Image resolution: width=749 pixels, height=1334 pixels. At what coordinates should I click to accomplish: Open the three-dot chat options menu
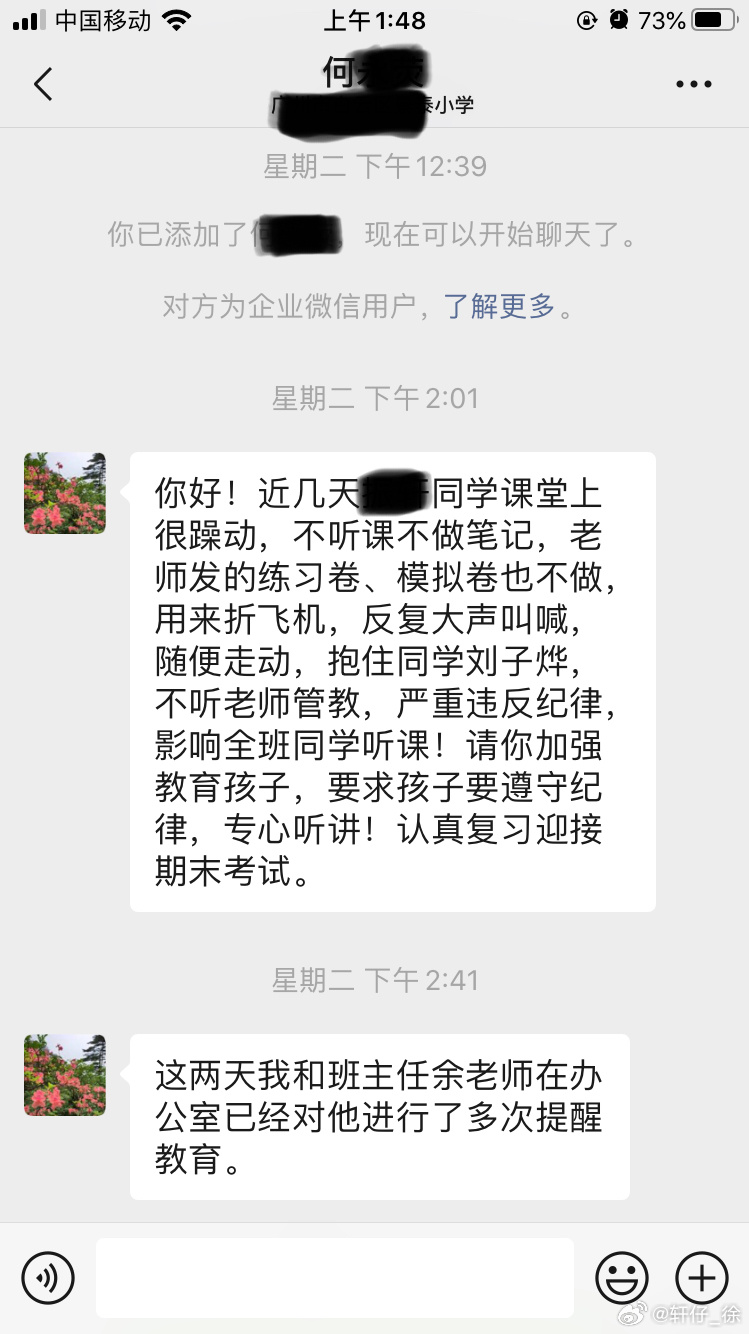click(x=693, y=85)
